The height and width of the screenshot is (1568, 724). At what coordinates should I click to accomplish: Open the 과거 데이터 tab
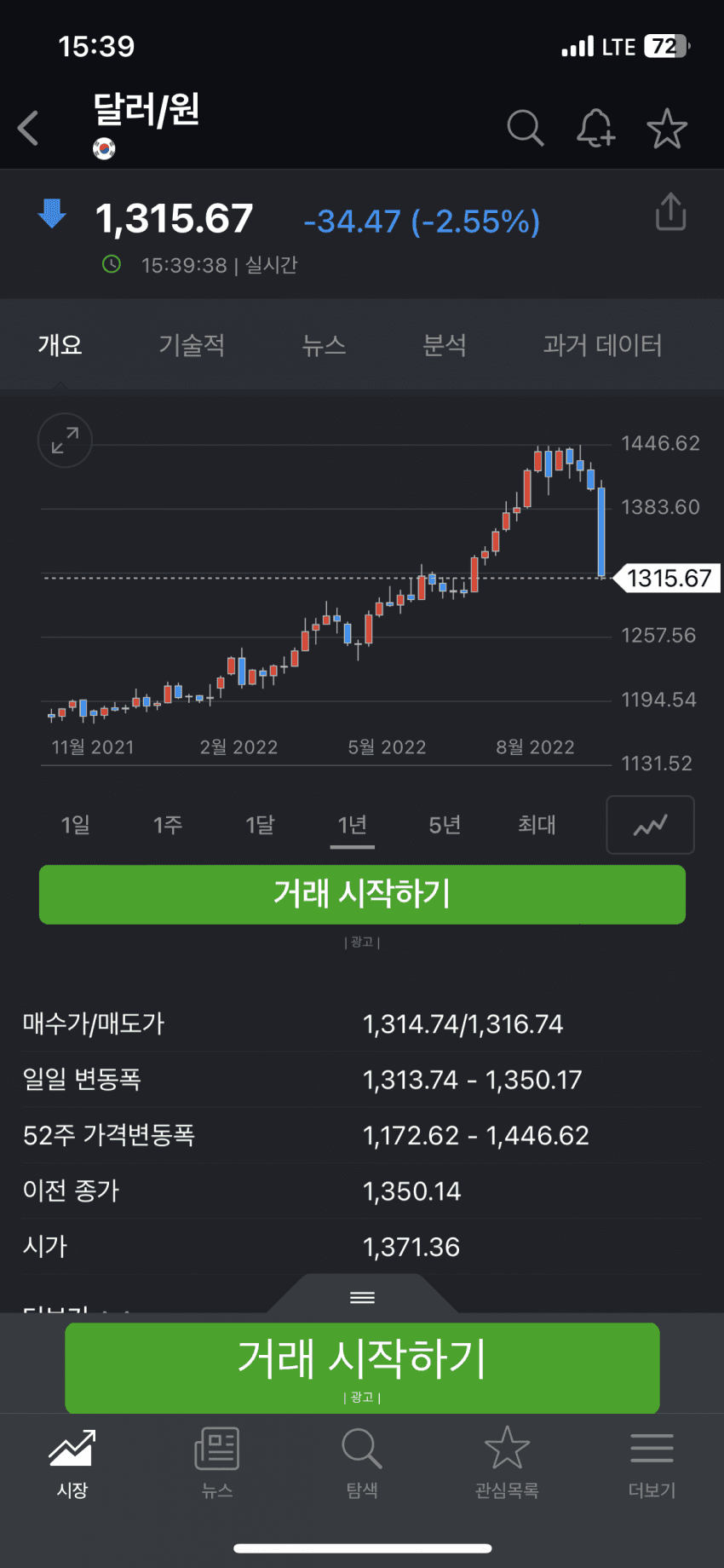602,345
